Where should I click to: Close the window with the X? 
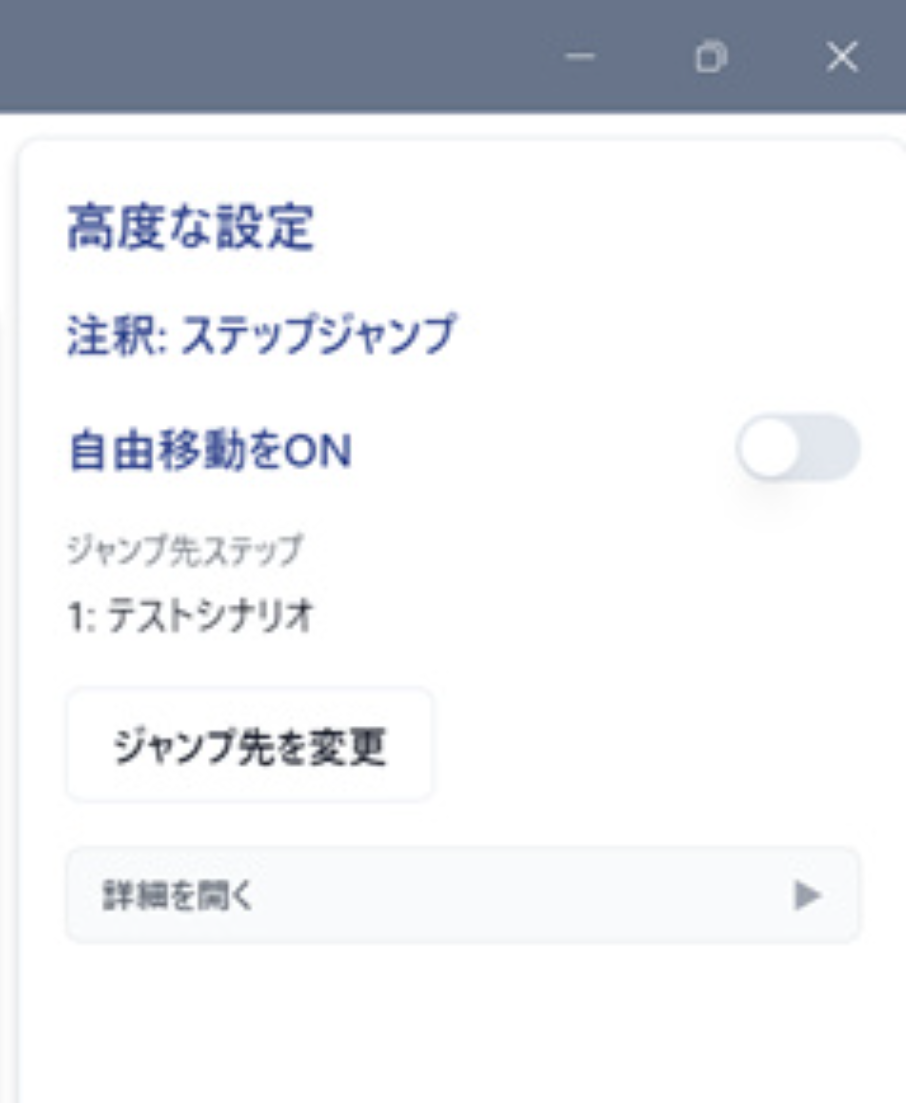[842, 57]
